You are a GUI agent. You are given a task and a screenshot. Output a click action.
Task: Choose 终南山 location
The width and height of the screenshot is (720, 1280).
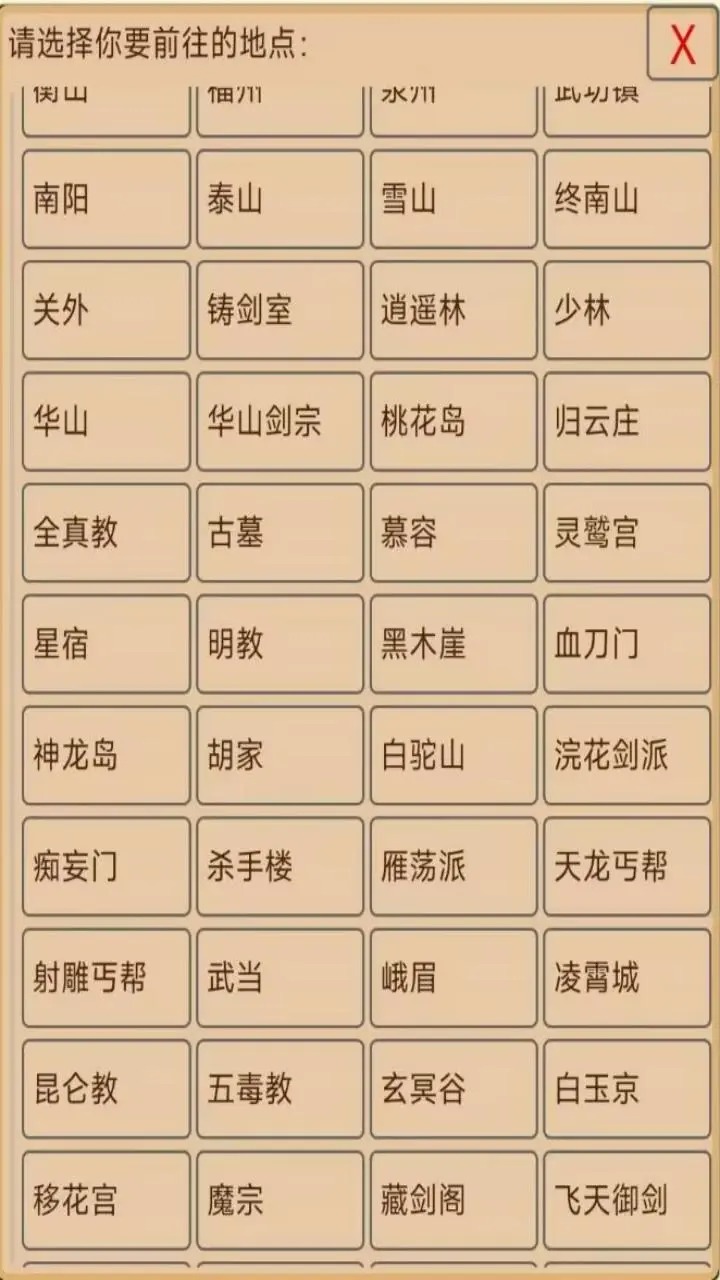click(x=627, y=199)
